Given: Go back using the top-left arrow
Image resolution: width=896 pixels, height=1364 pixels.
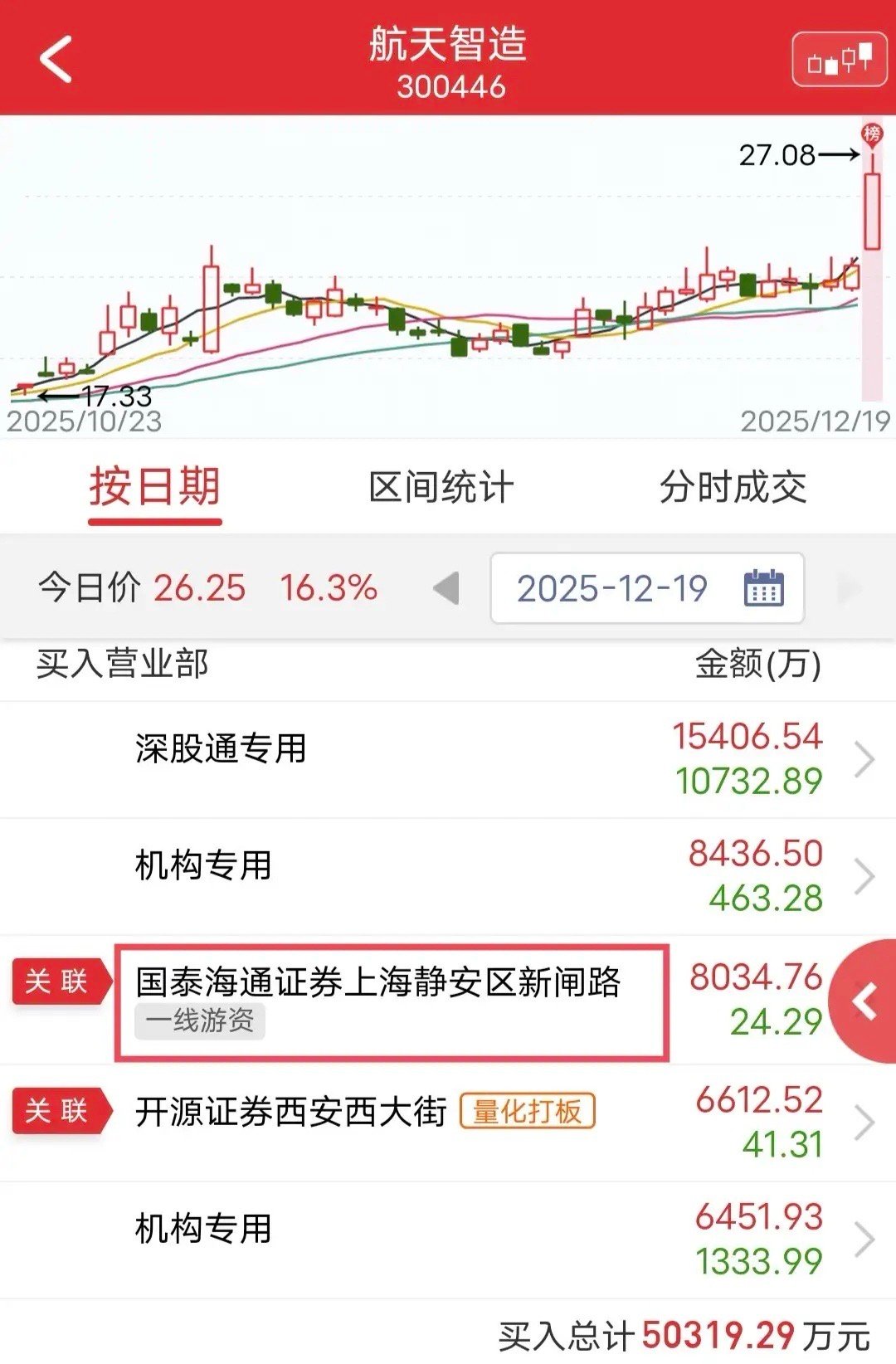Looking at the screenshot, I should point(56,60).
